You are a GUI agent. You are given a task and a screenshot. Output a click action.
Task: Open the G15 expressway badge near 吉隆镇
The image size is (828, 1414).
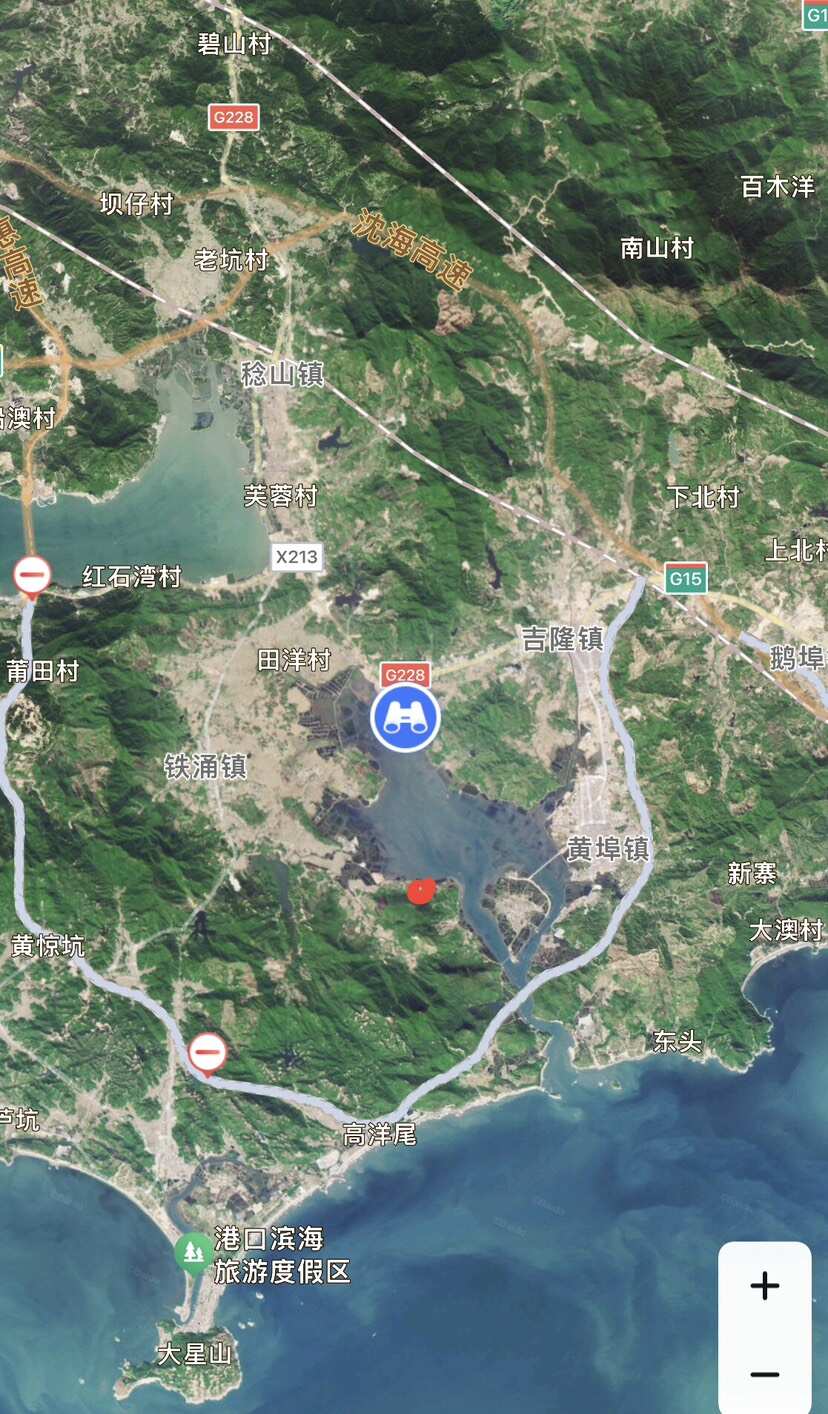[x=687, y=578]
